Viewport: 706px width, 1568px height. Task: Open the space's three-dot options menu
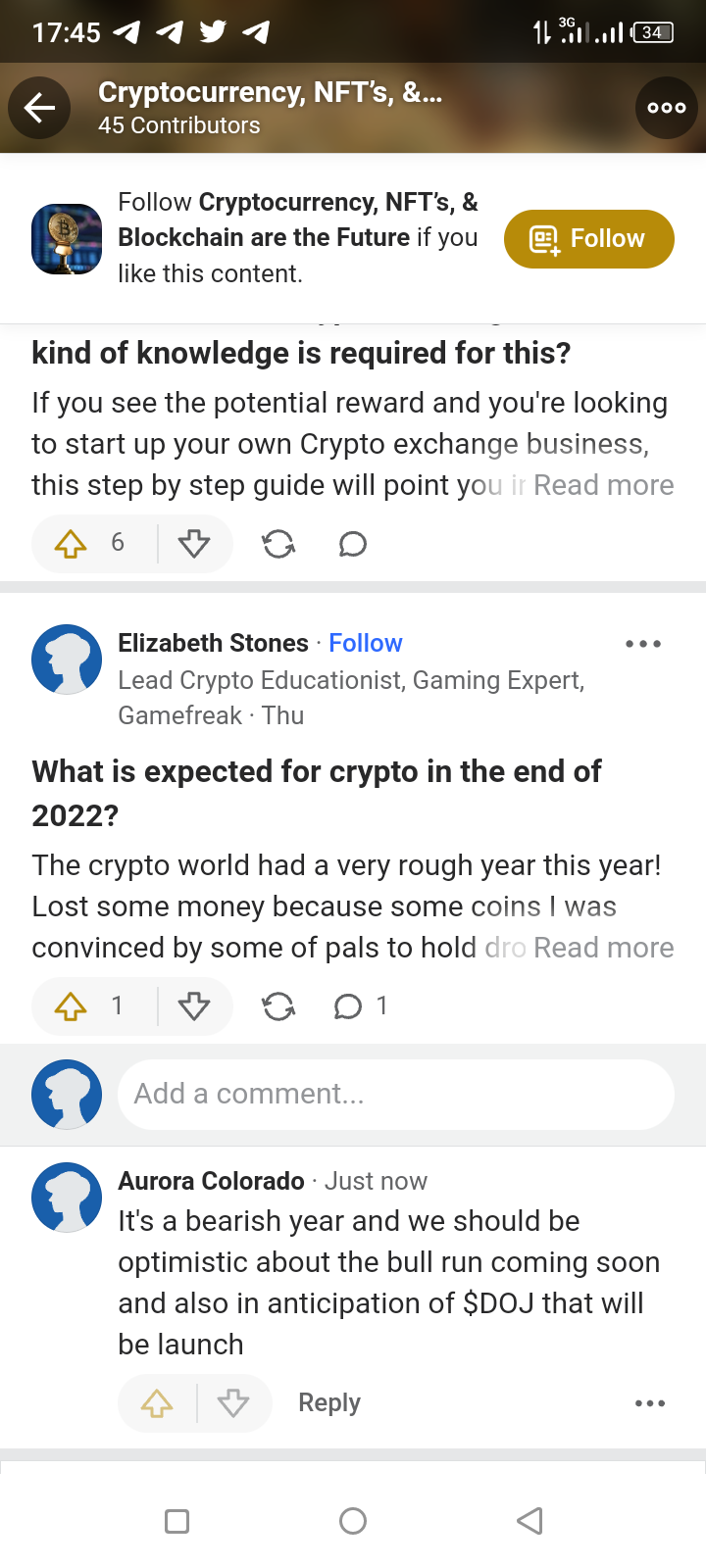667,108
